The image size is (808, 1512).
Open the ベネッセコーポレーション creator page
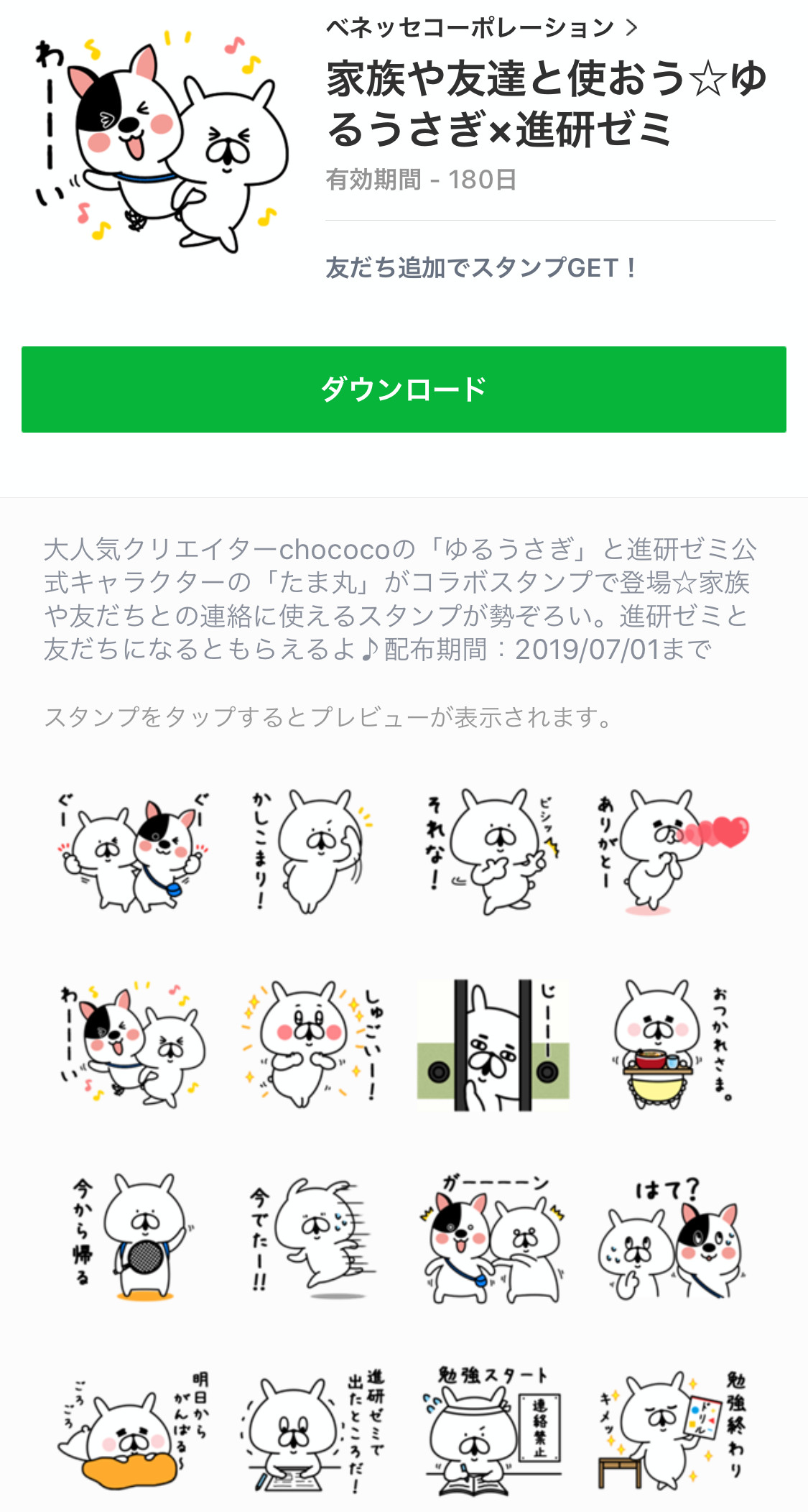[481, 28]
